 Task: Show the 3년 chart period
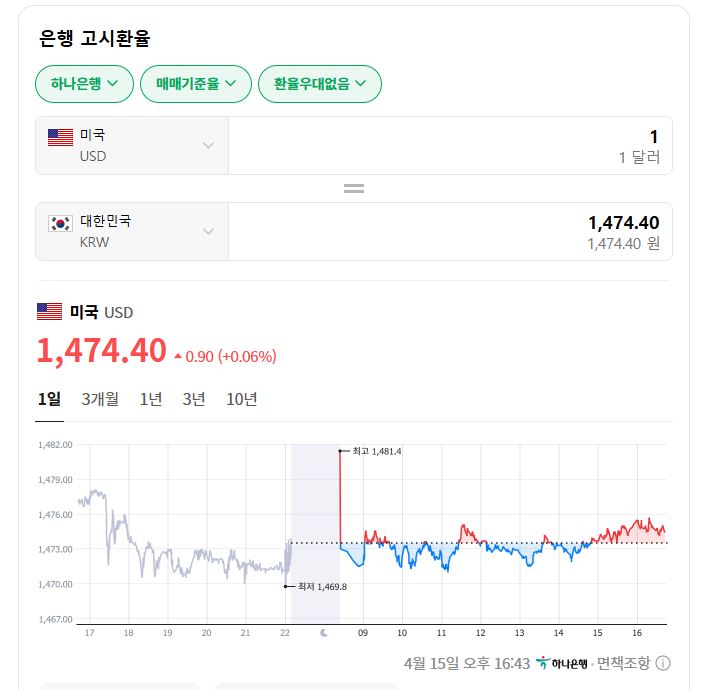pyautogui.click(x=194, y=399)
